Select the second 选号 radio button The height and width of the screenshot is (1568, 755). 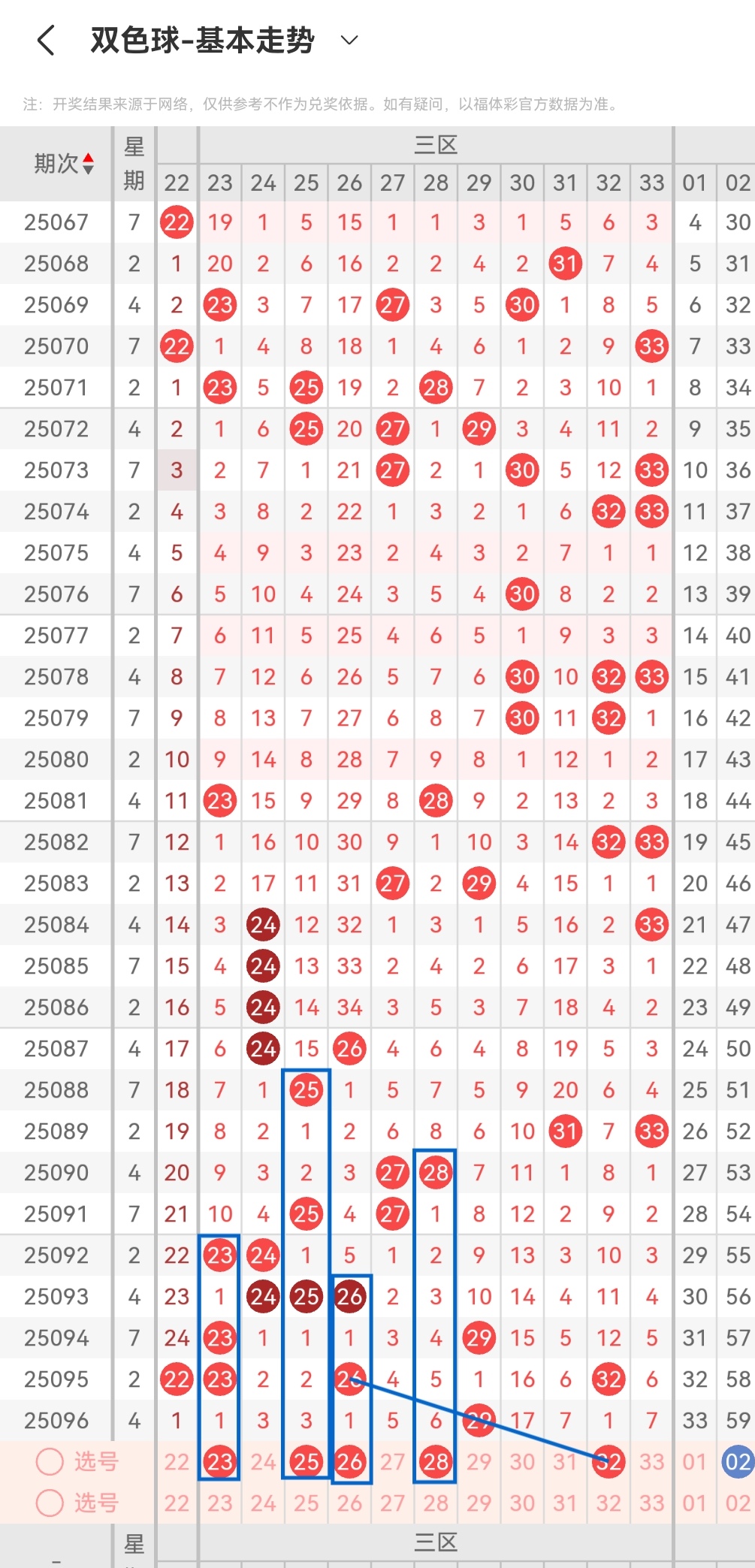50,1503
